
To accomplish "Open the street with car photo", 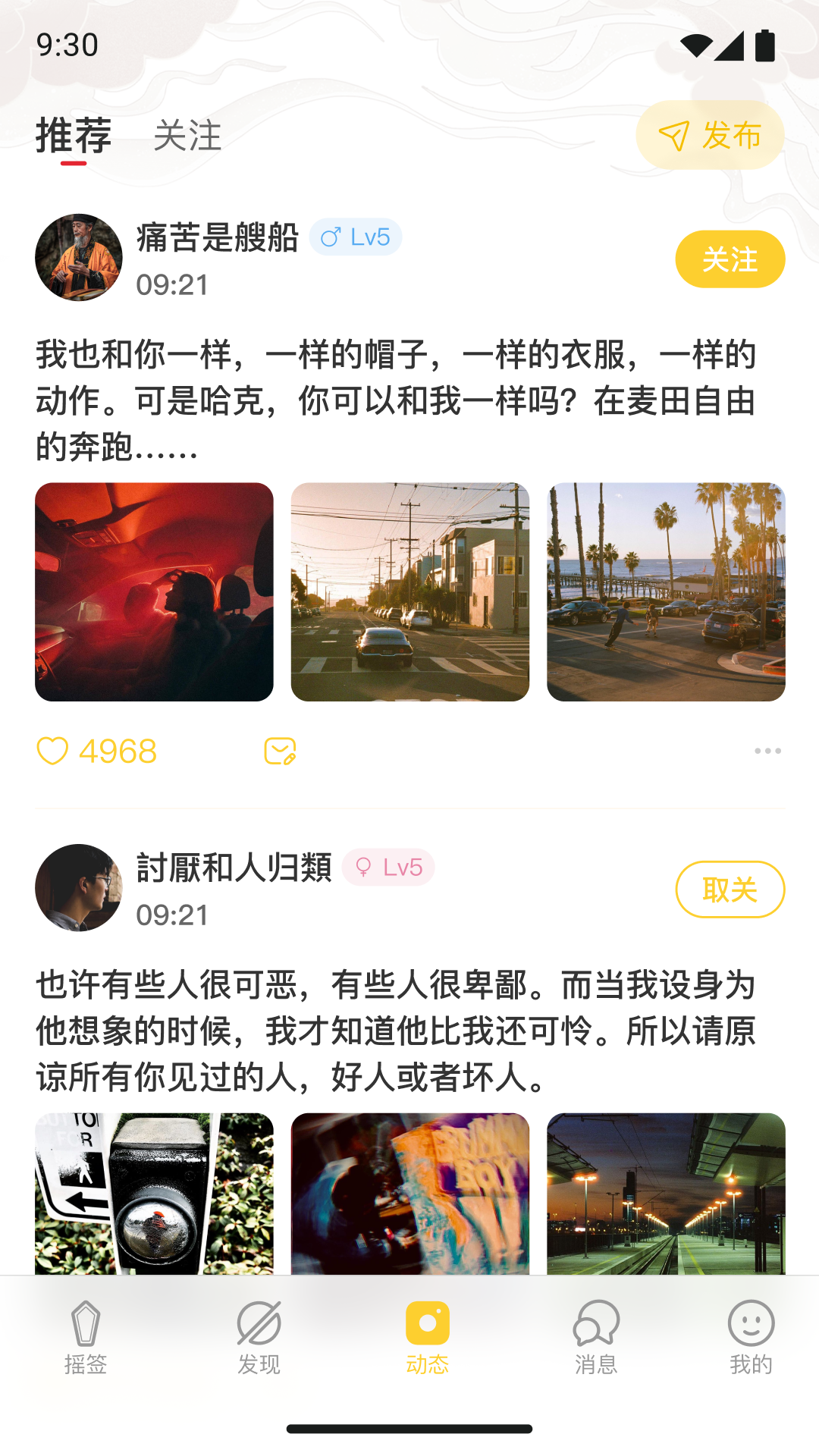I will tap(410, 592).
